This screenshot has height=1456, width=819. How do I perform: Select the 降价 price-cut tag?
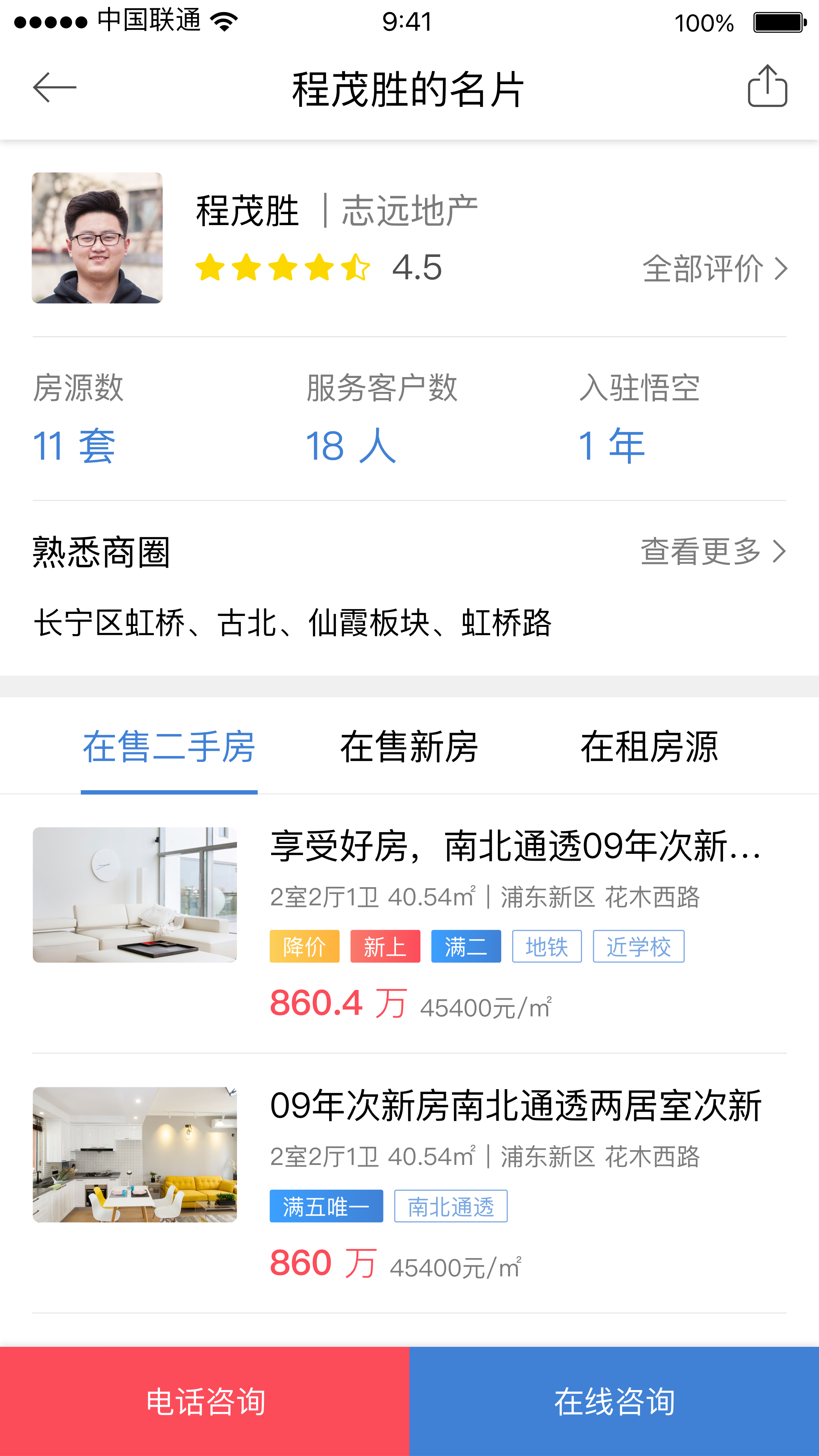point(304,946)
